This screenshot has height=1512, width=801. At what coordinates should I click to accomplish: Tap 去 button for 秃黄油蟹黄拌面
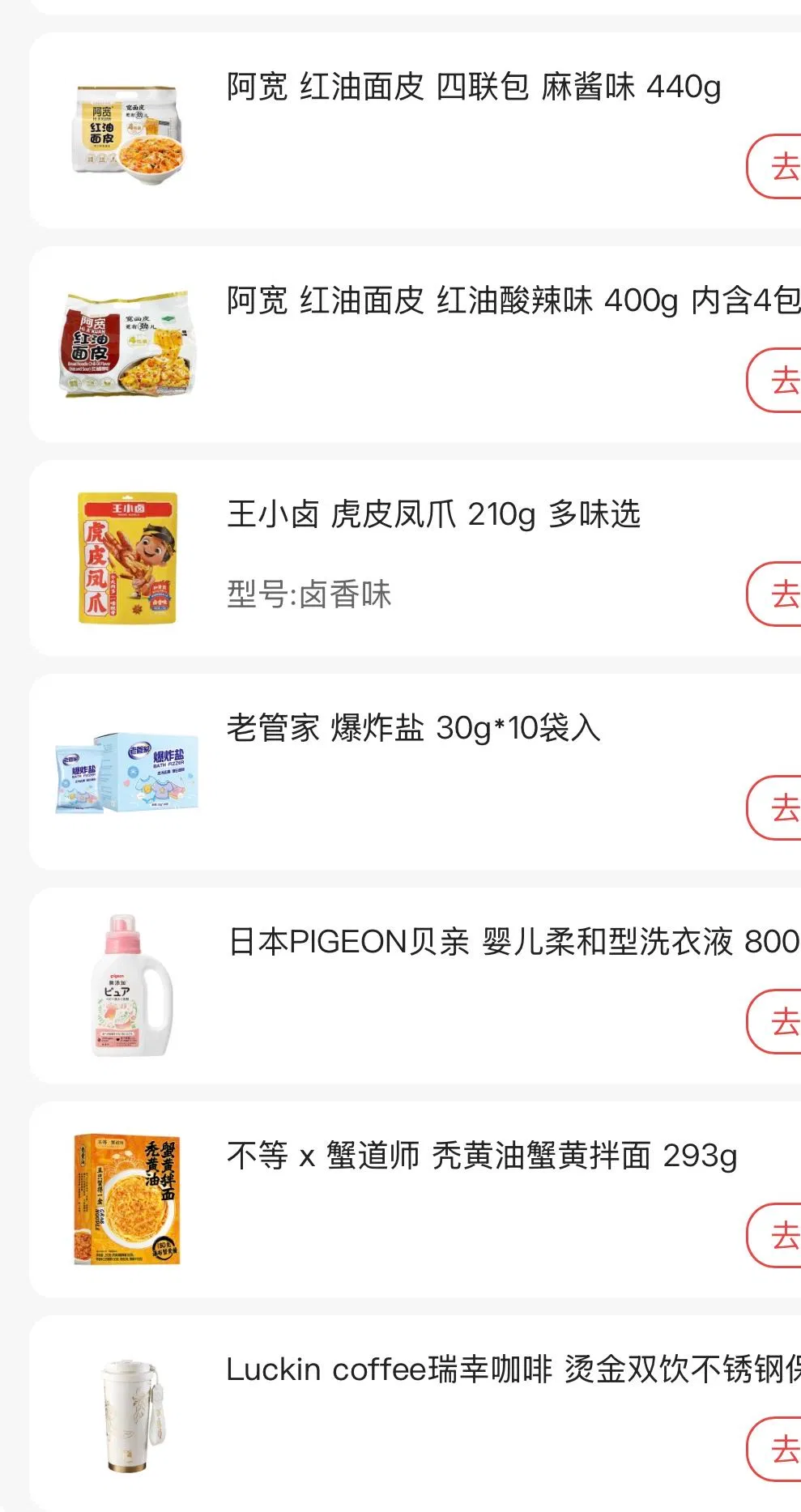tap(779, 1236)
